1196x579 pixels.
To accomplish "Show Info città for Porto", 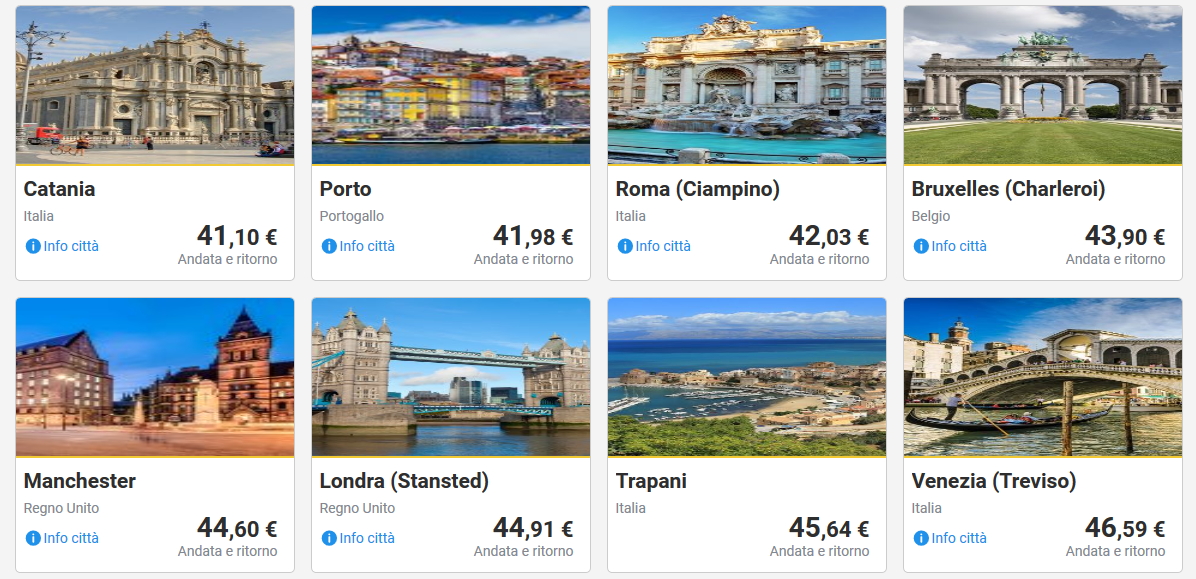I will tap(359, 246).
